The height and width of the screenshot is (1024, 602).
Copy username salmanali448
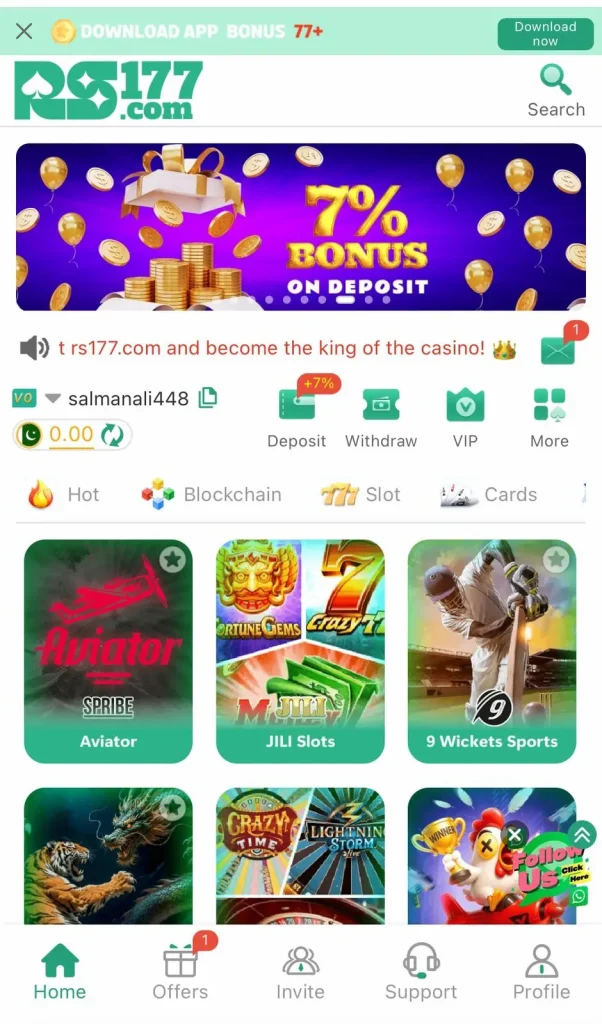tap(208, 398)
